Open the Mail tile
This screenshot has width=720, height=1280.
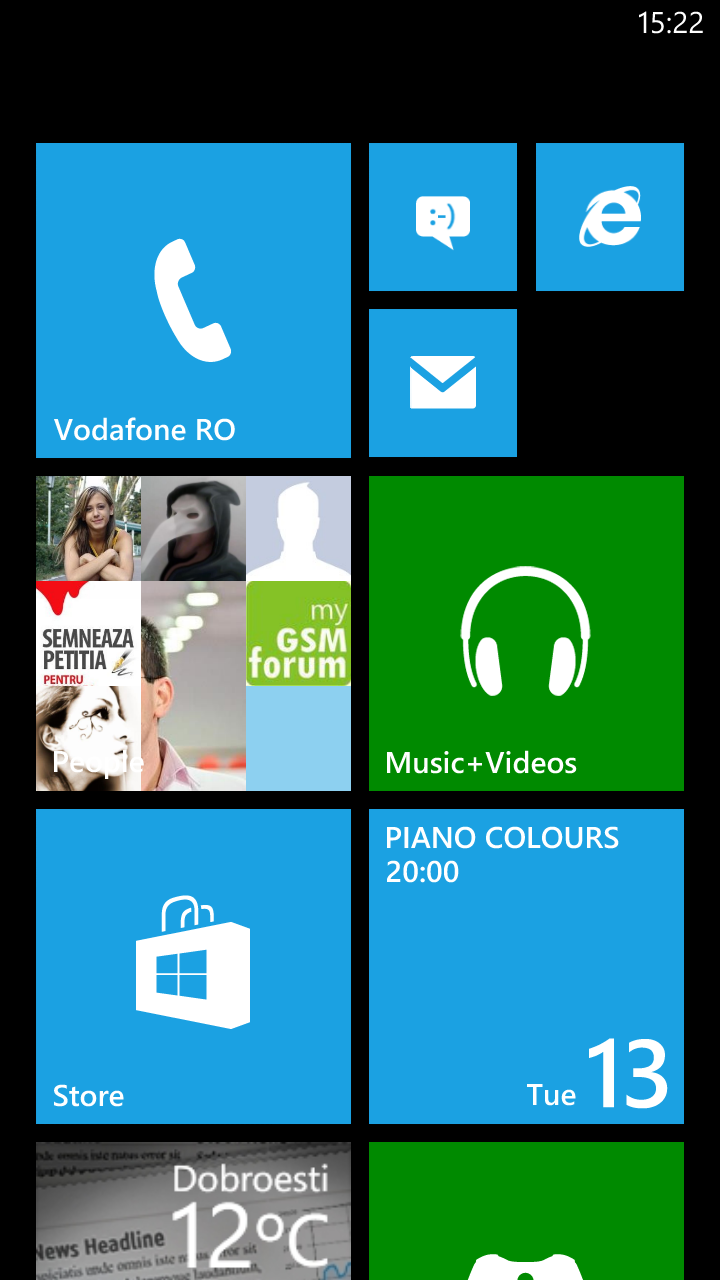(442, 383)
